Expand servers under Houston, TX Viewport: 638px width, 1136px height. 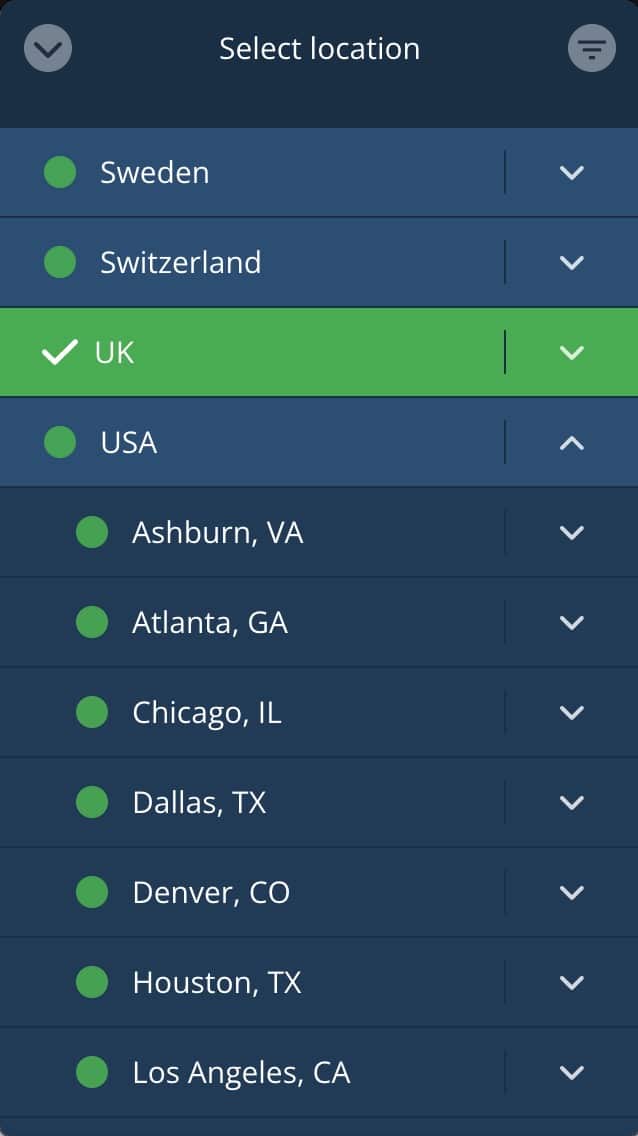pos(572,982)
